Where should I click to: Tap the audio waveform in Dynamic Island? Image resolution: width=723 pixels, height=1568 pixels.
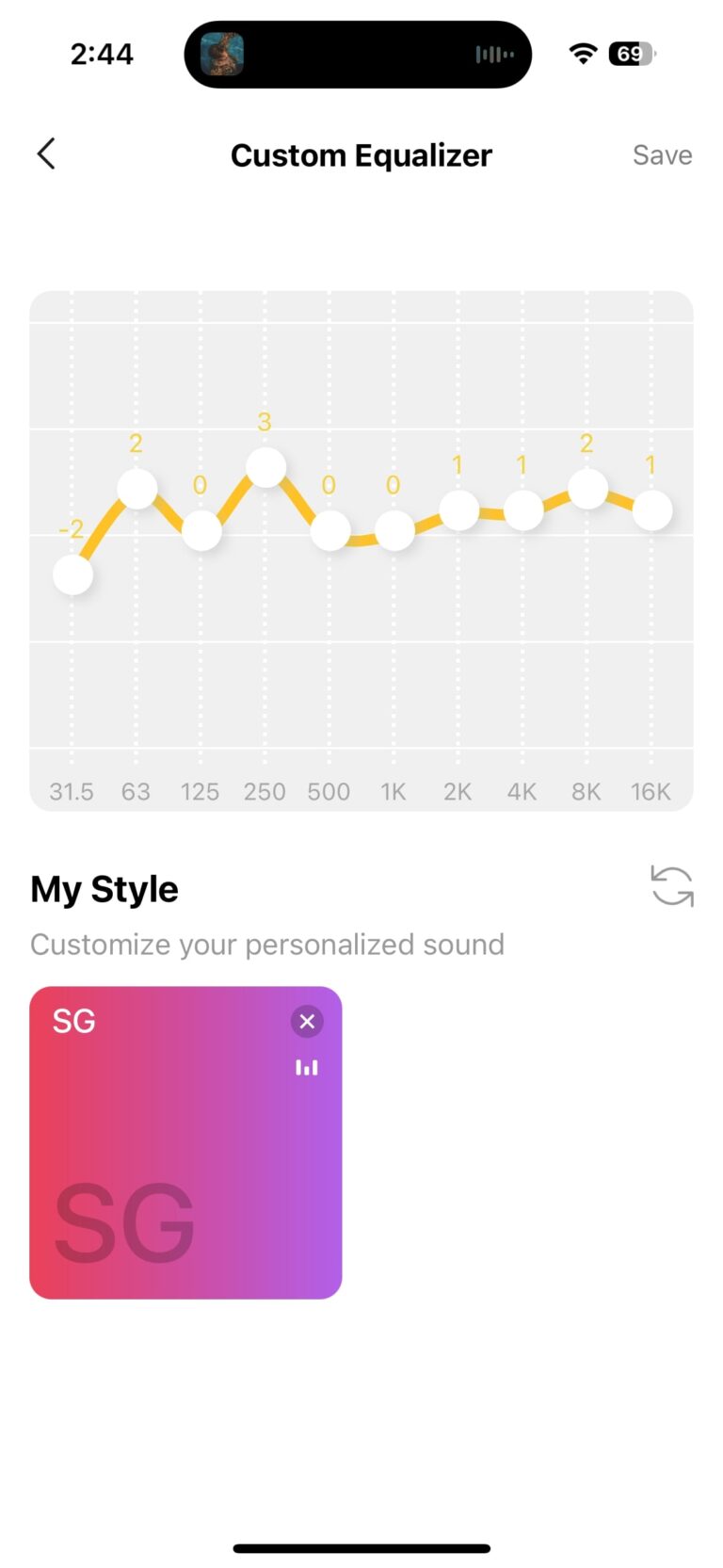(494, 54)
